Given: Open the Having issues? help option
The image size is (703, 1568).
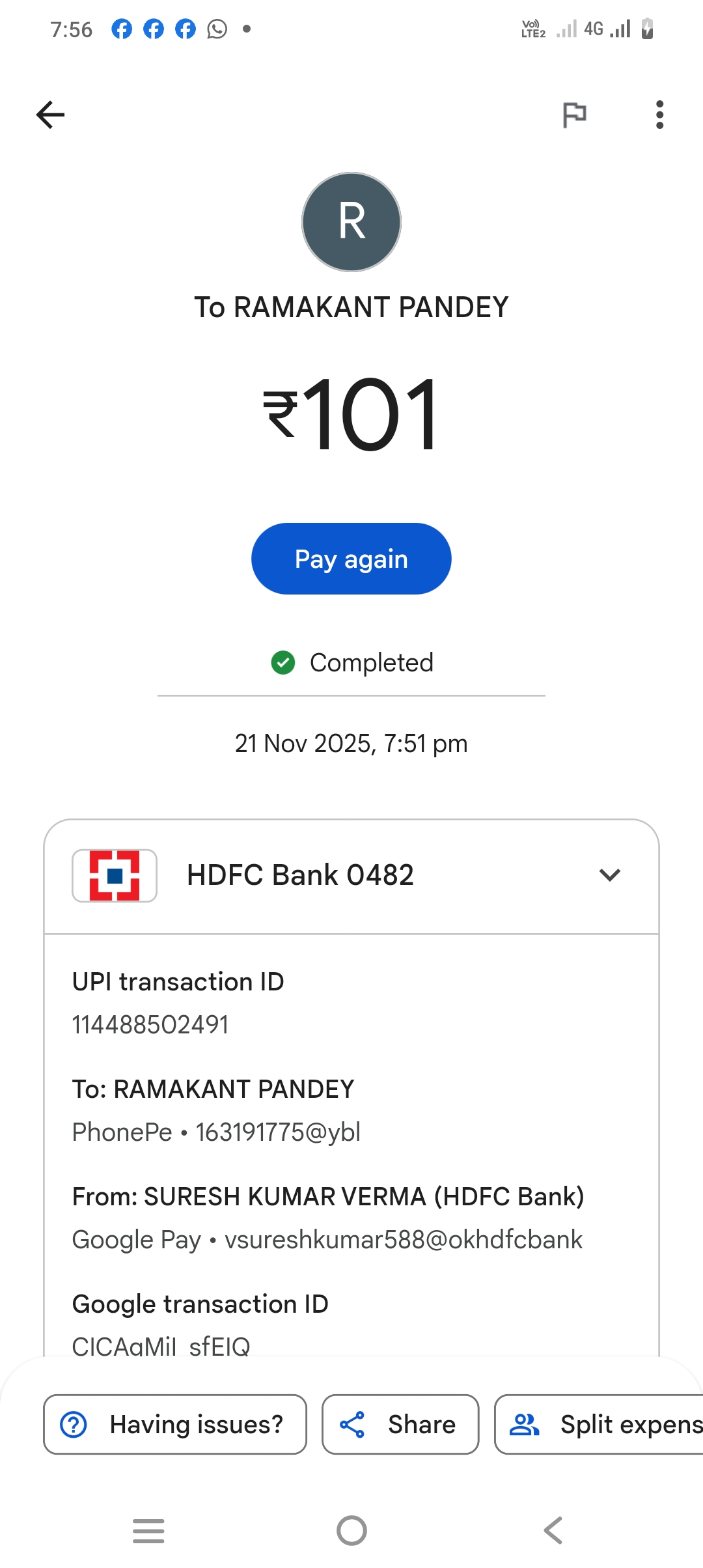Looking at the screenshot, I should tap(174, 1425).
